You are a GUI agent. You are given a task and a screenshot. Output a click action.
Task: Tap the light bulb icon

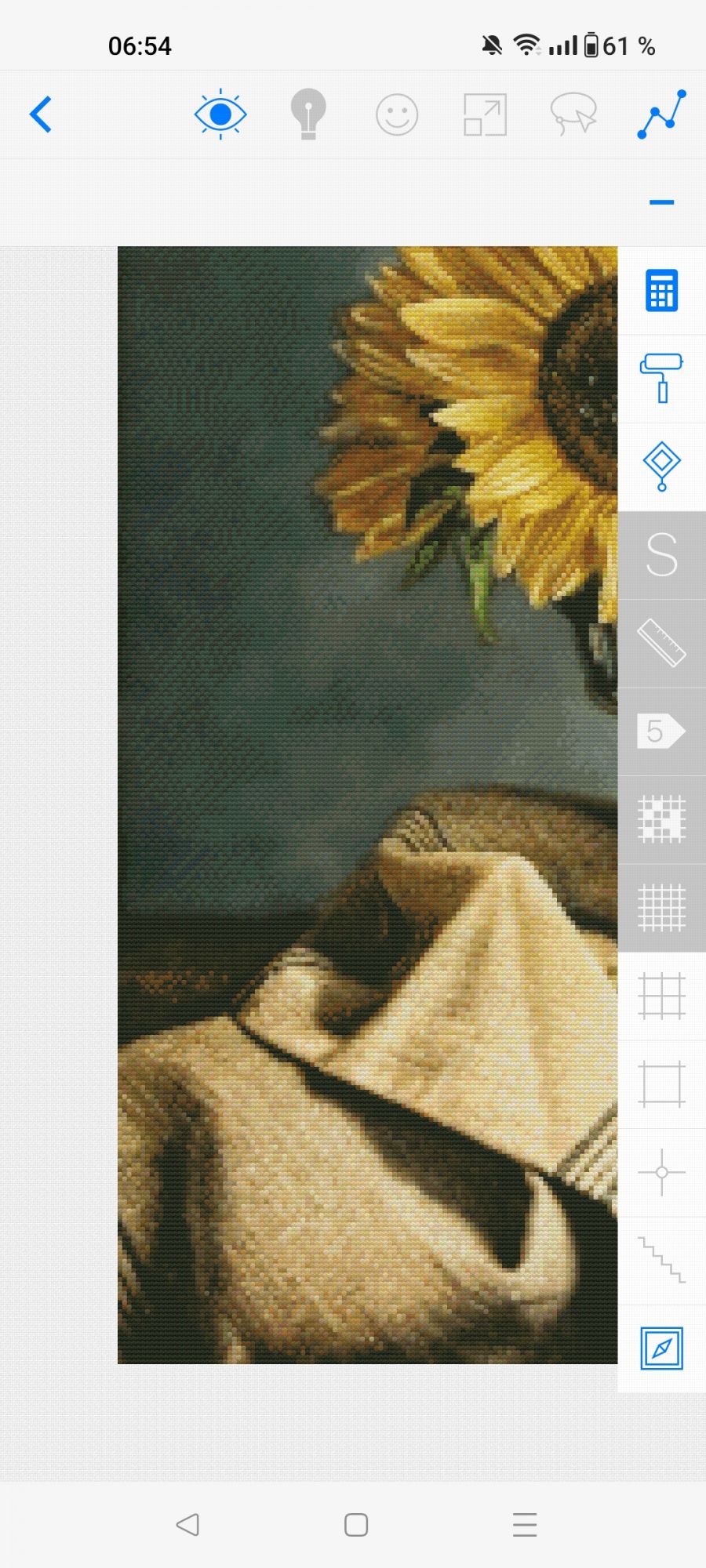[308, 114]
